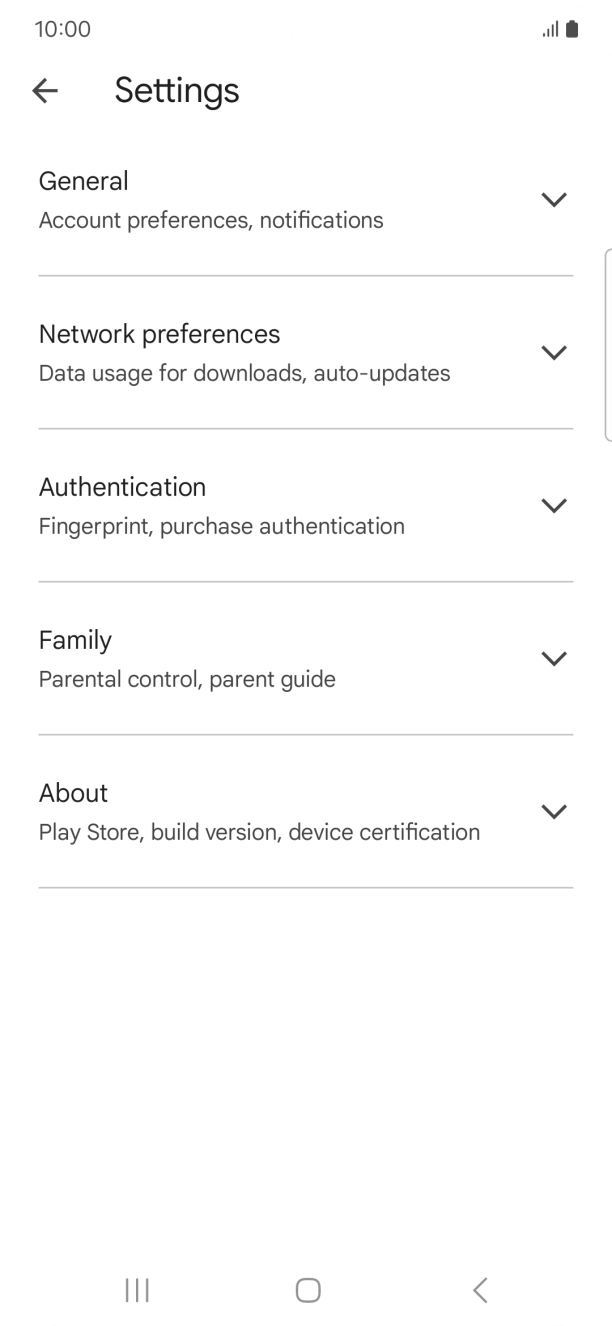Expand the Family settings section
The height and width of the screenshot is (1326, 612).
click(x=553, y=659)
